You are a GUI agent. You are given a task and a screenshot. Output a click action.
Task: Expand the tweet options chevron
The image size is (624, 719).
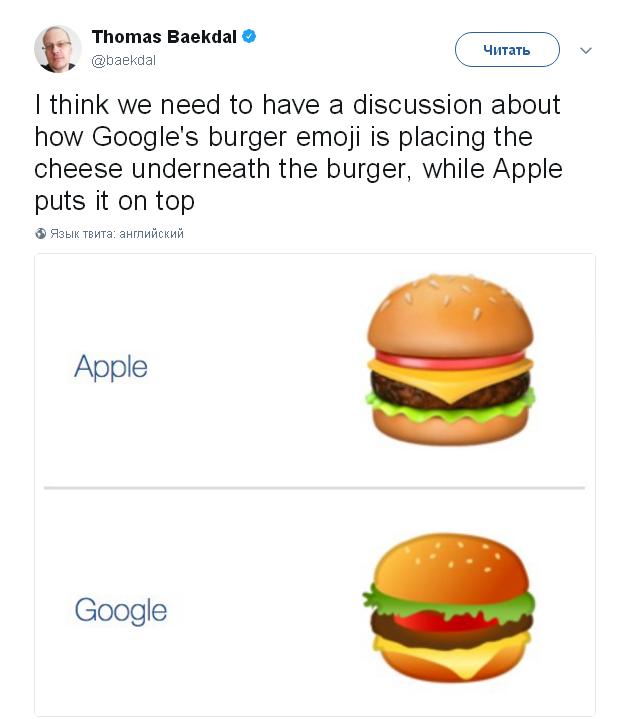(586, 50)
